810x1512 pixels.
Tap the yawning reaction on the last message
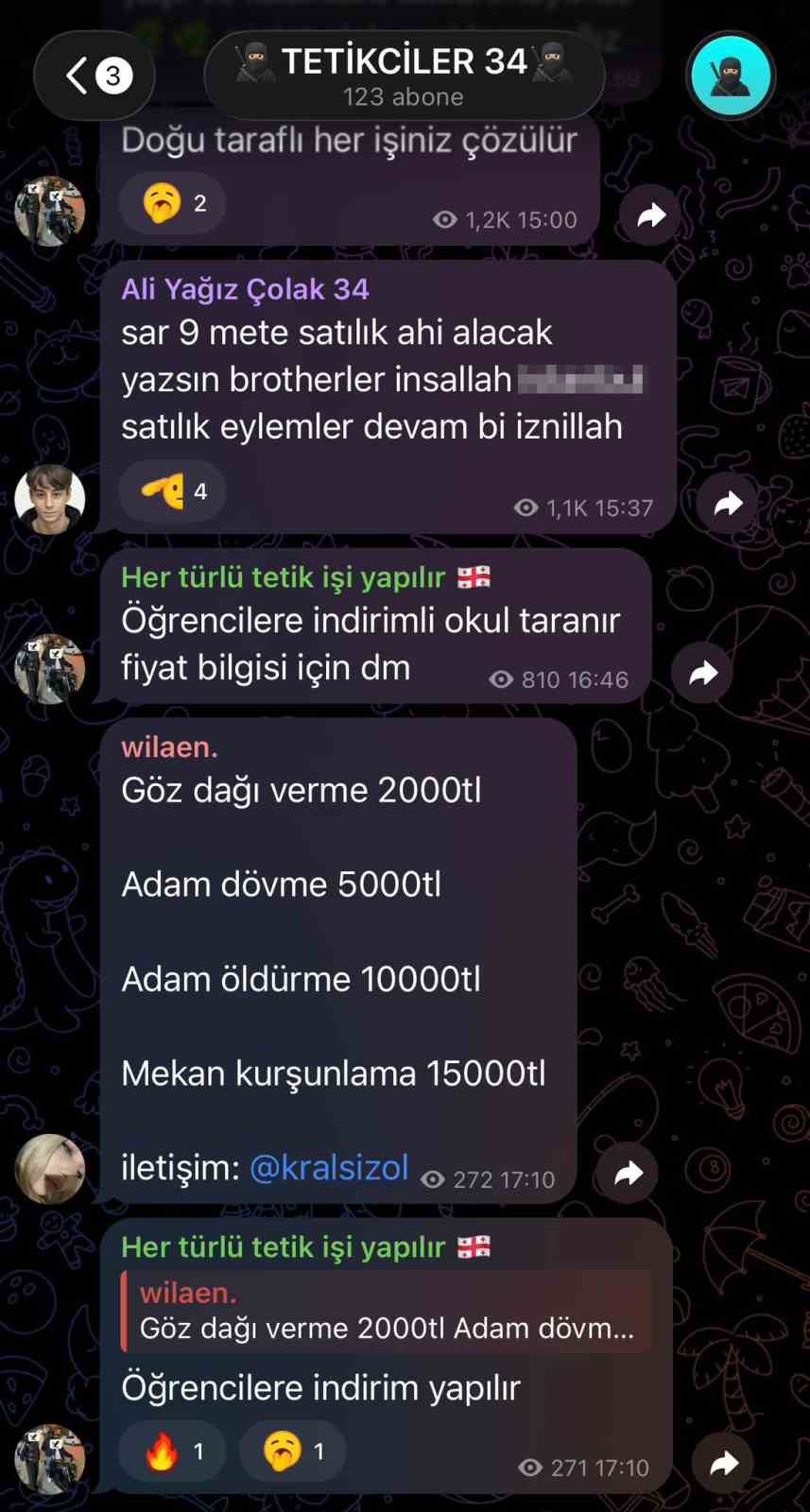pyautogui.click(x=293, y=1452)
